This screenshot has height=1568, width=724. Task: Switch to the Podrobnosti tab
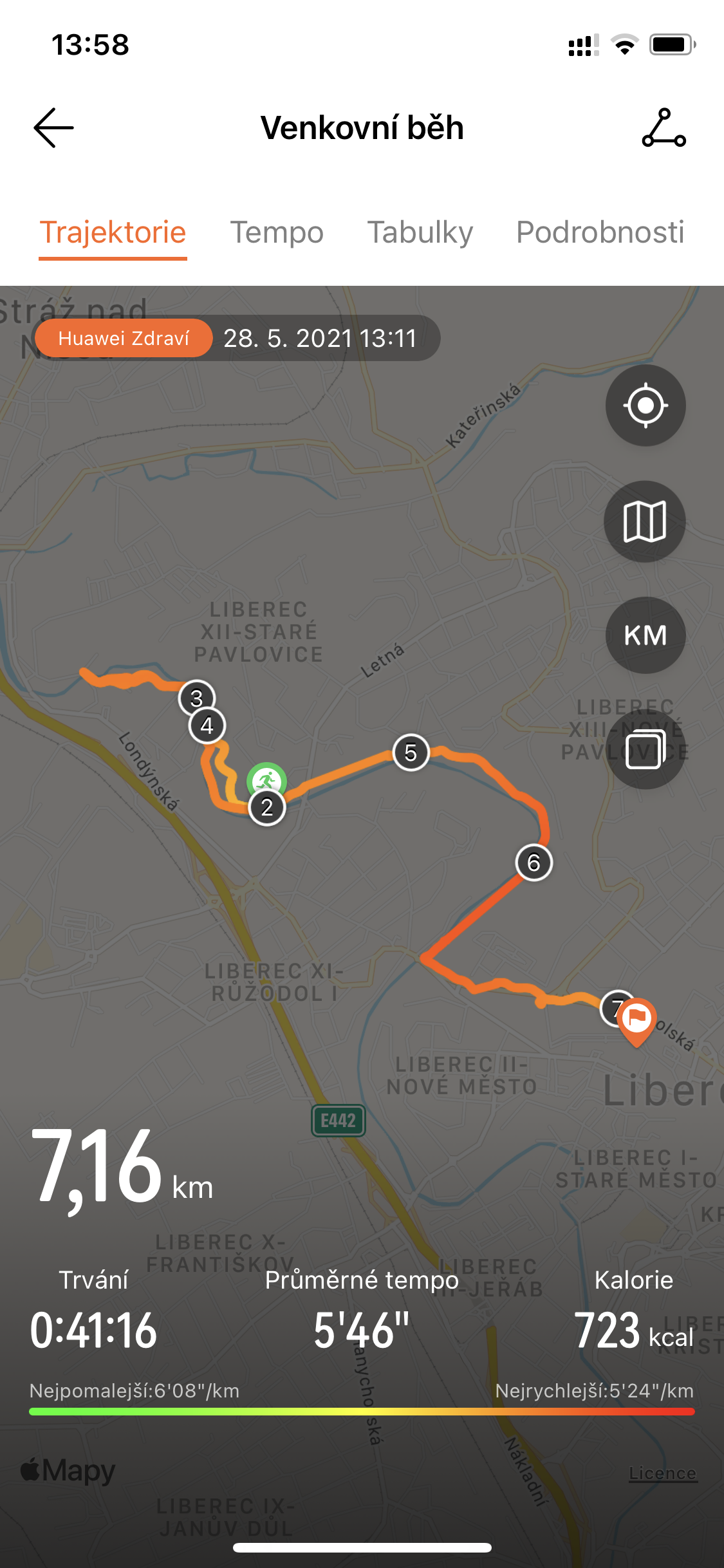pyautogui.click(x=600, y=232)
